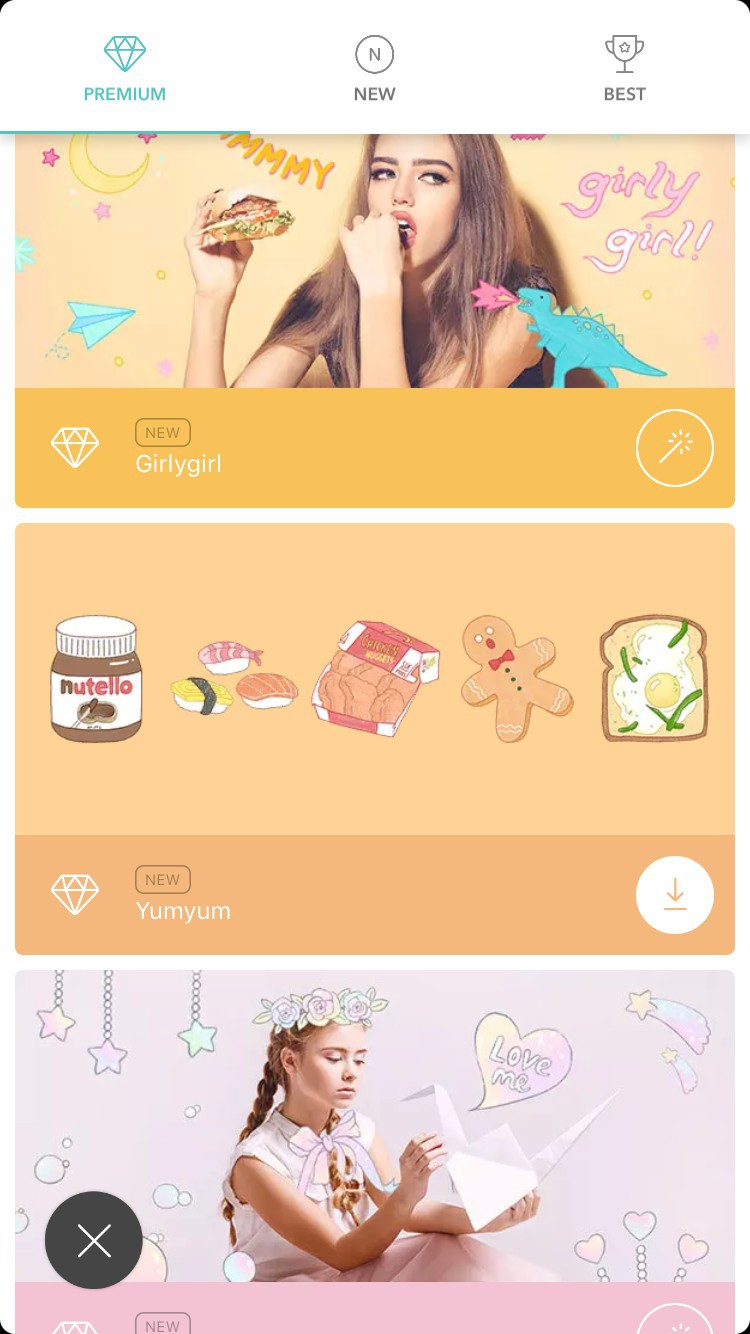Close the sticker store
Image resolution: width=750 pixels, height=1334 pixels.
coord(94,1241)
